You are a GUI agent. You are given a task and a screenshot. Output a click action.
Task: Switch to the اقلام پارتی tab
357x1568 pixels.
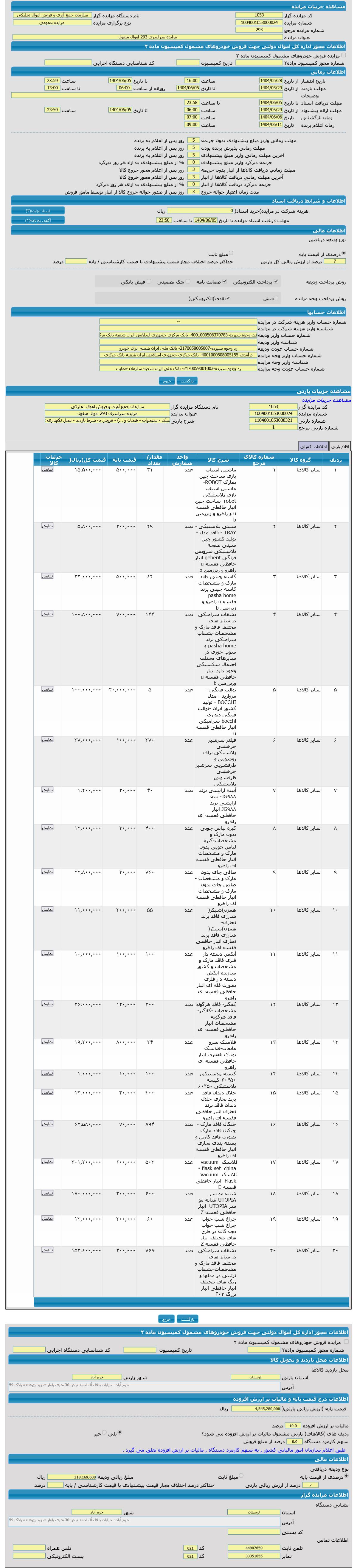(x=340, y=446)
